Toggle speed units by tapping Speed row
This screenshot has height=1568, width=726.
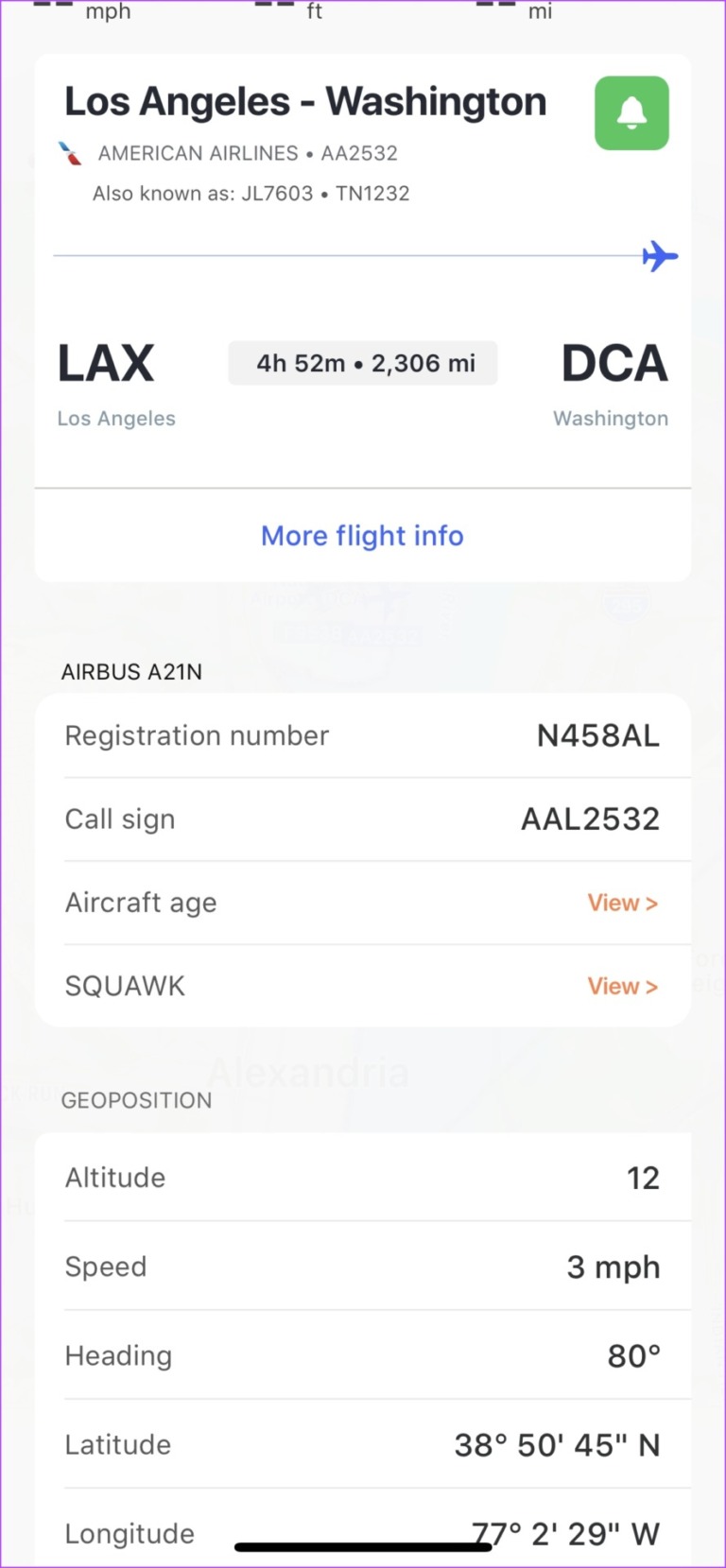click(x=362, y=1266)
